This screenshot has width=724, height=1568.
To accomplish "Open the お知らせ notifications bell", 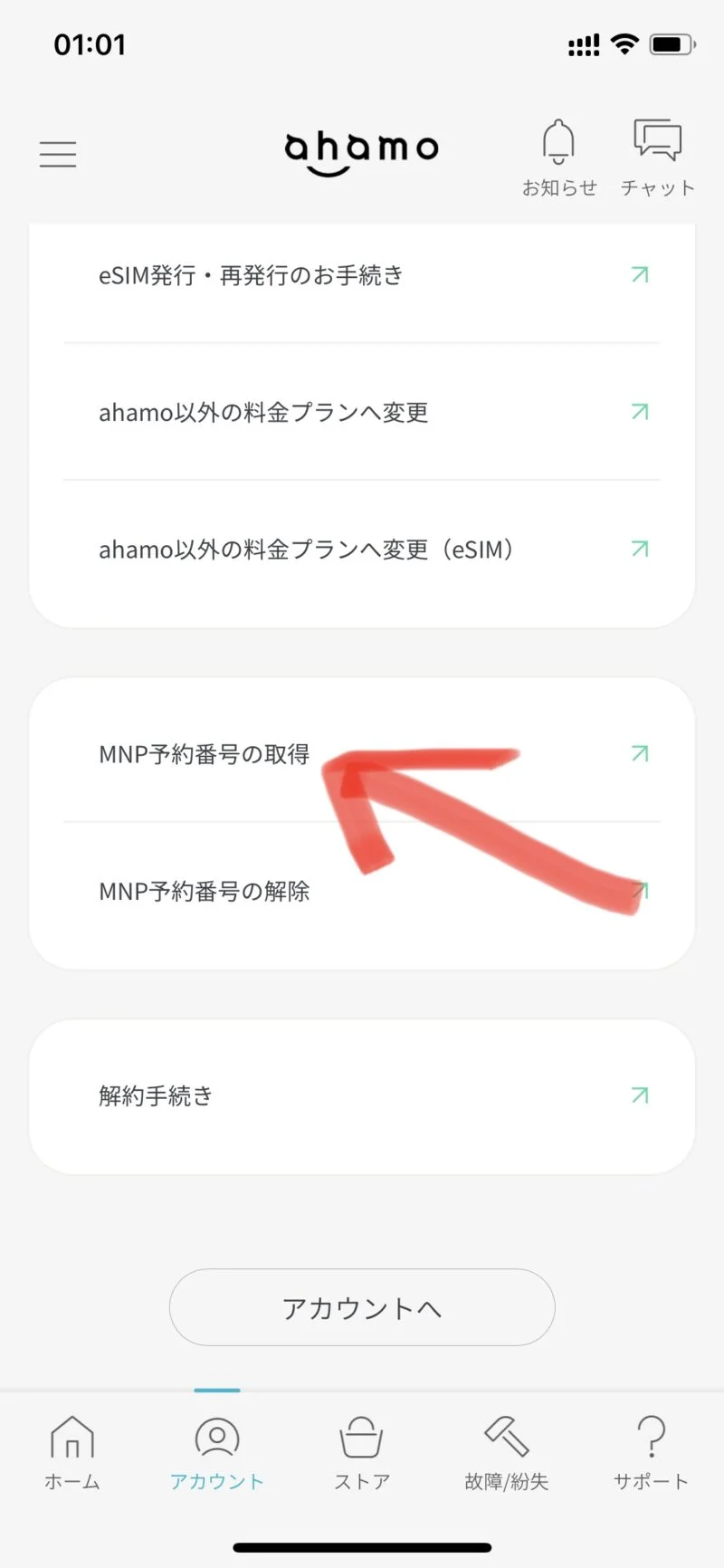I will 559,158.
